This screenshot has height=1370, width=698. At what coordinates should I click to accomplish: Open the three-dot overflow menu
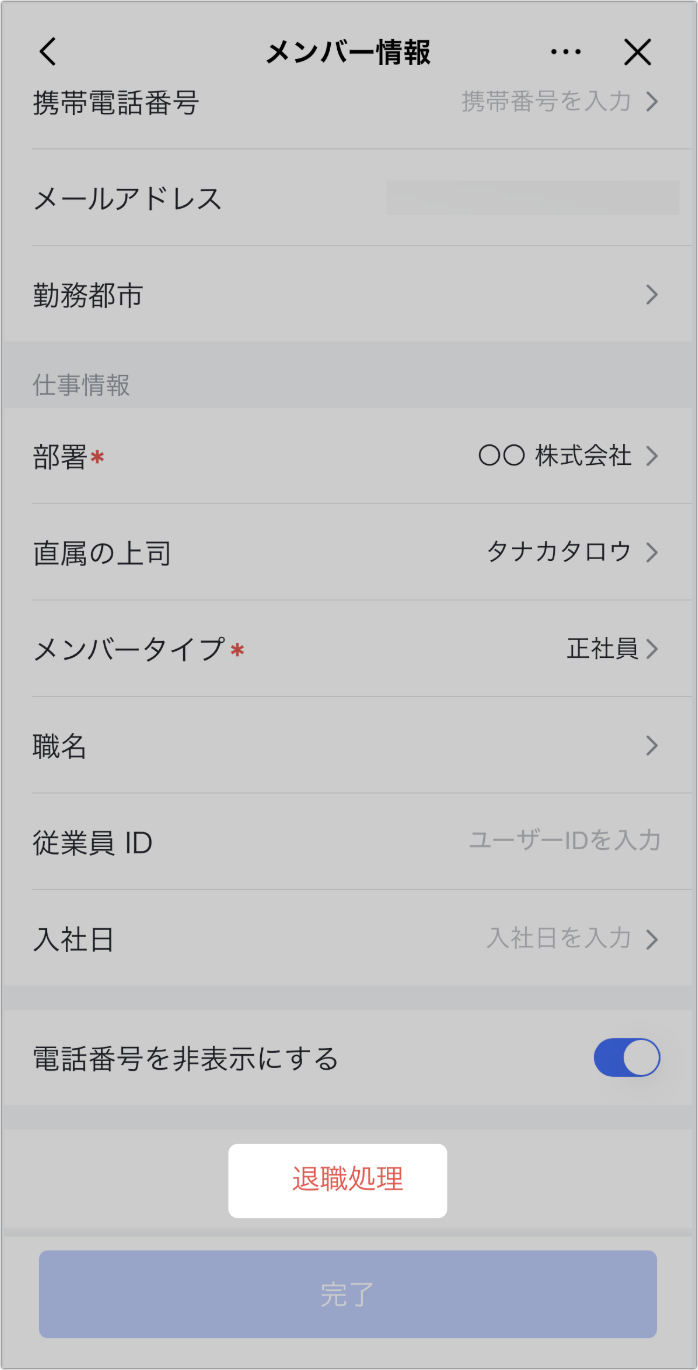565,52
